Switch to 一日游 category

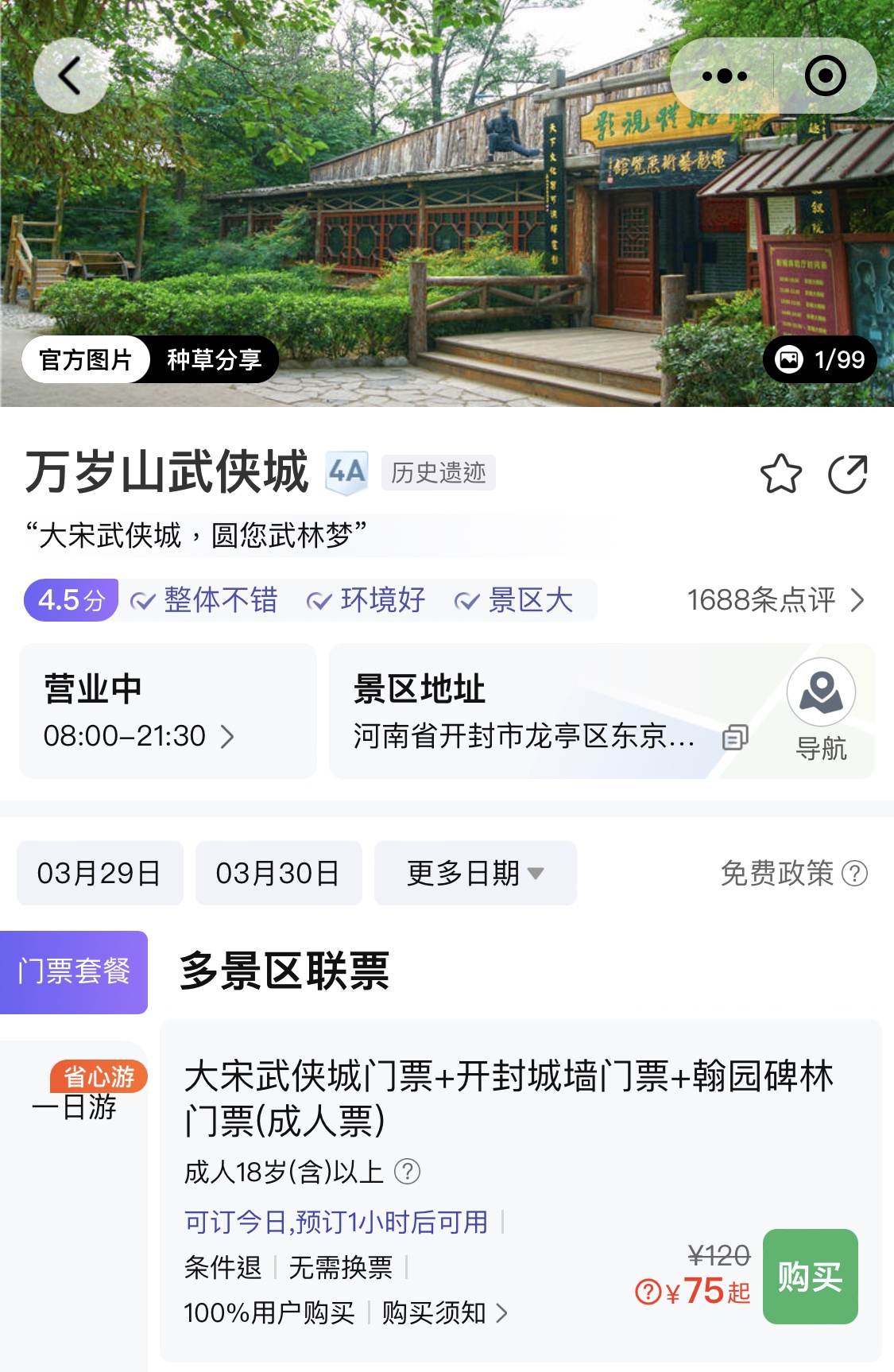(x=74, y=1106)
